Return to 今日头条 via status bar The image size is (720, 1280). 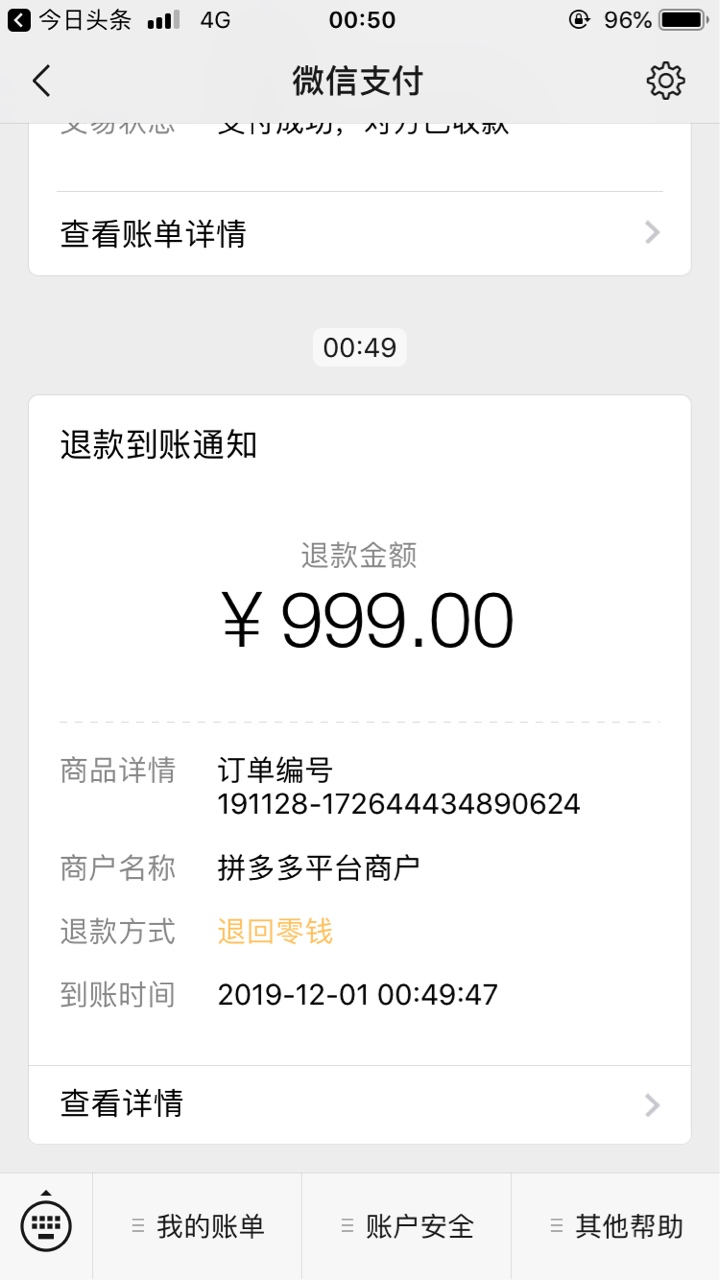[69, 19]
